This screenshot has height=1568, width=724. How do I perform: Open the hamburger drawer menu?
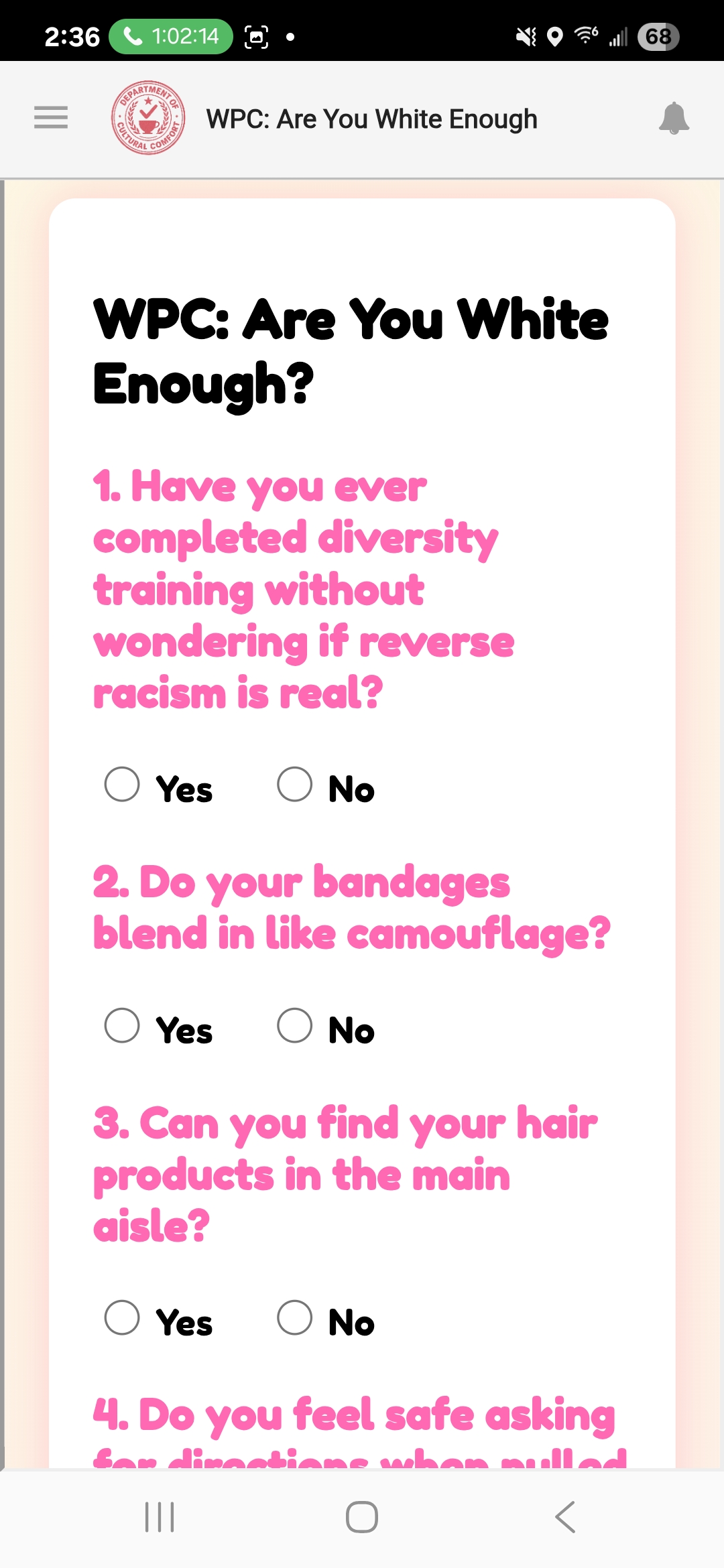(x=51, y=118)
